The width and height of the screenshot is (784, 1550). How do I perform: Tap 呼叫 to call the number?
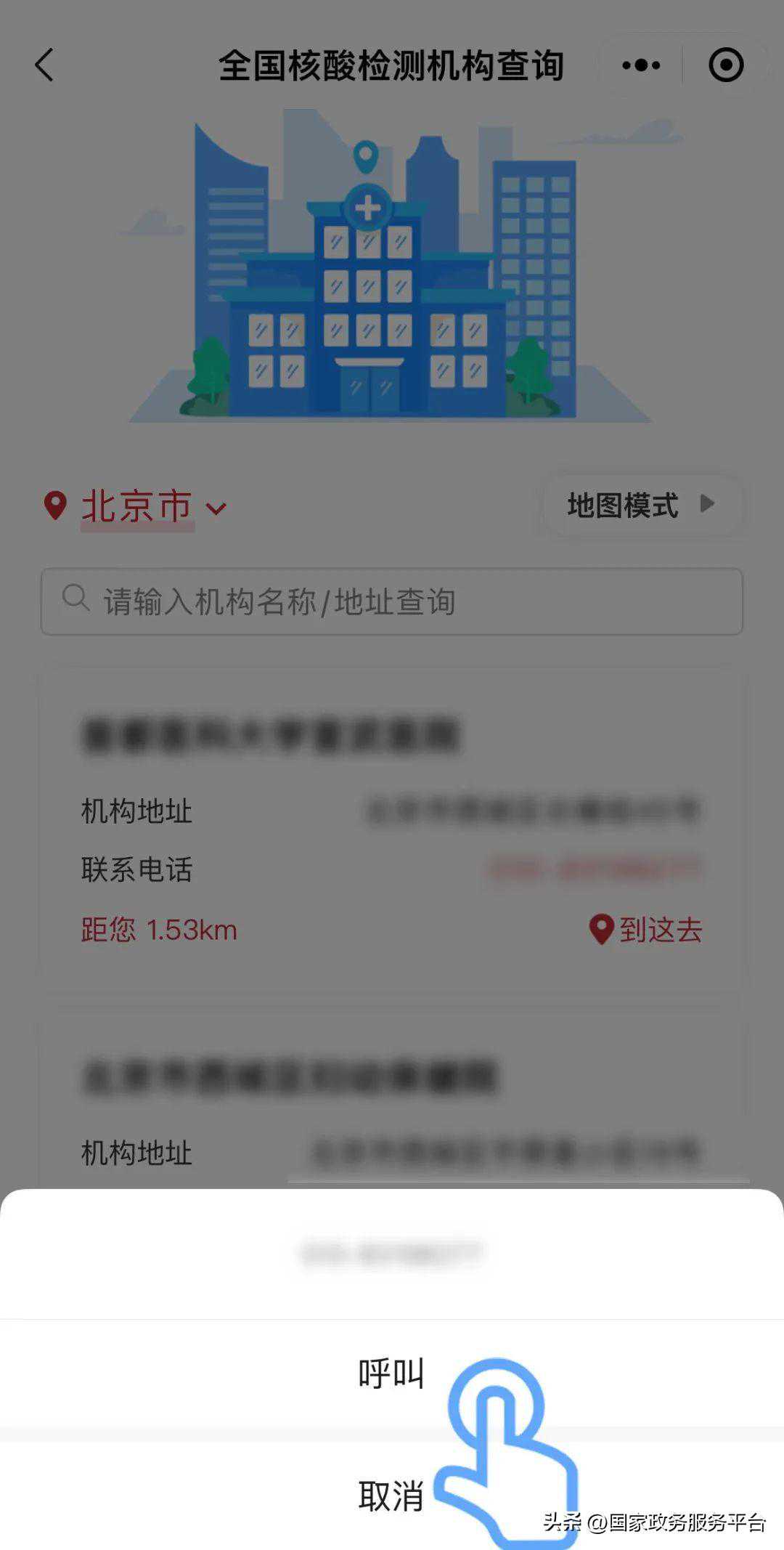391,1373
